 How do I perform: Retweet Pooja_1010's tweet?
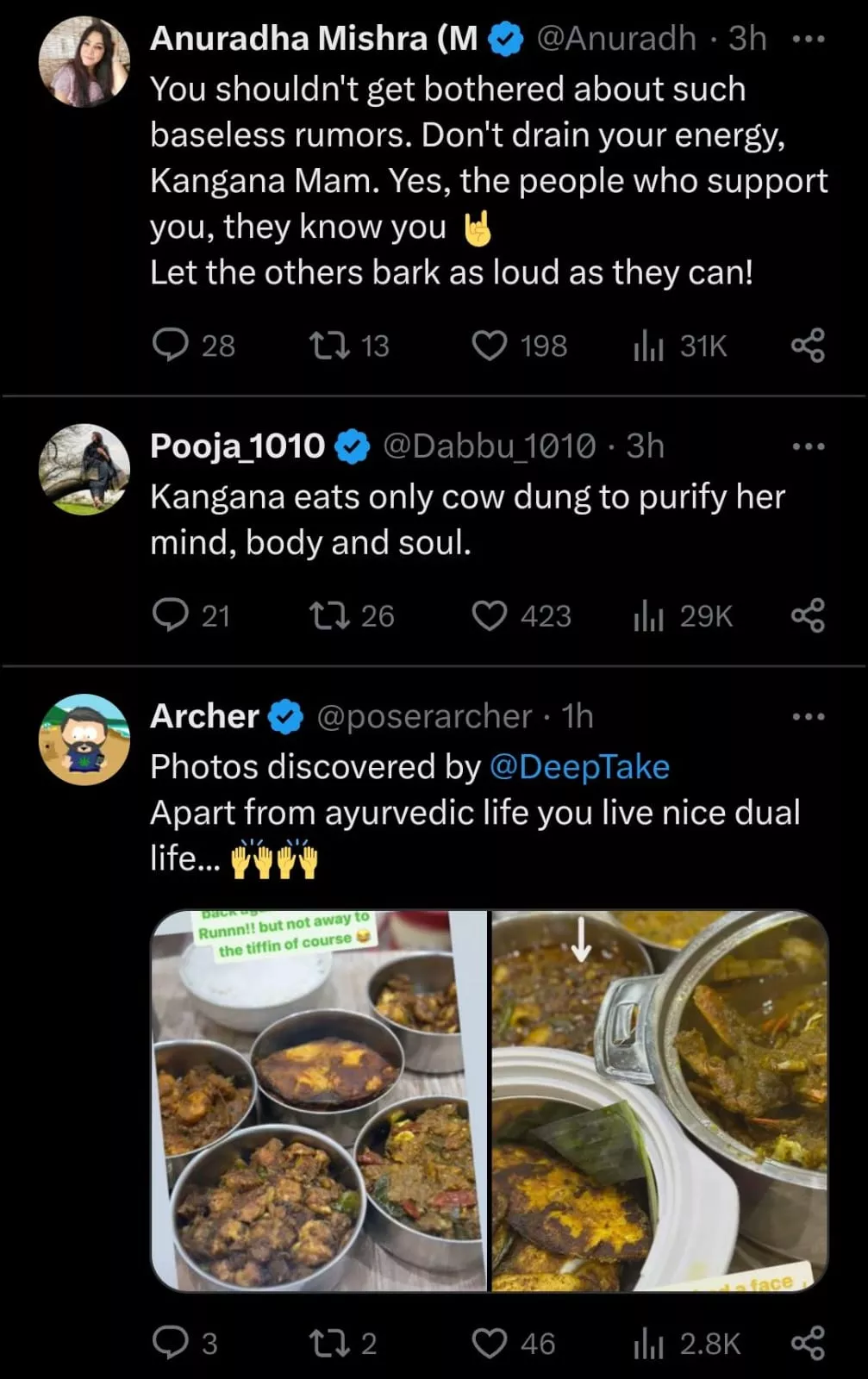(x=328, y=615)
